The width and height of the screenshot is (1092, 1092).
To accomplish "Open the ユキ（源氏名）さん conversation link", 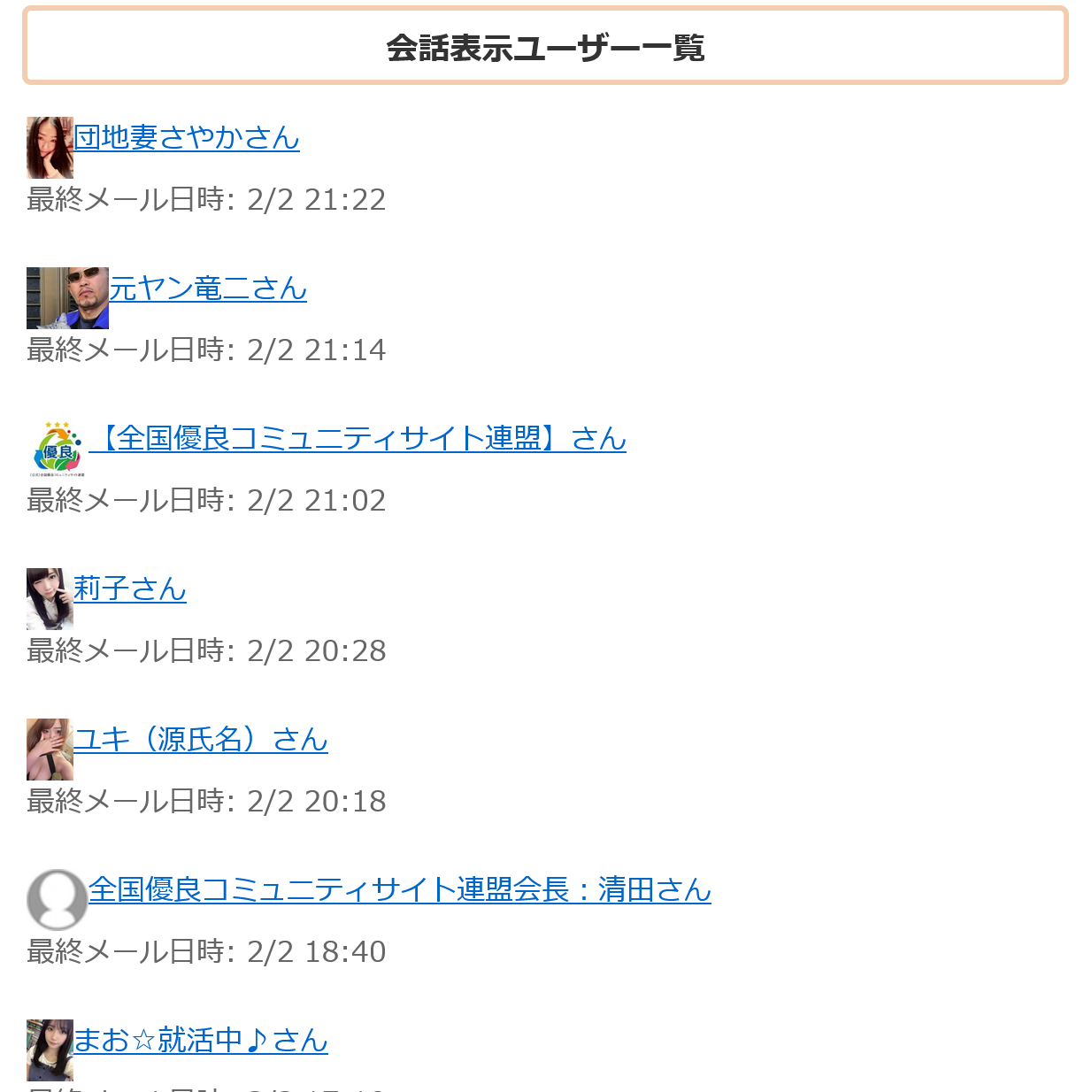I will [200, 740].
